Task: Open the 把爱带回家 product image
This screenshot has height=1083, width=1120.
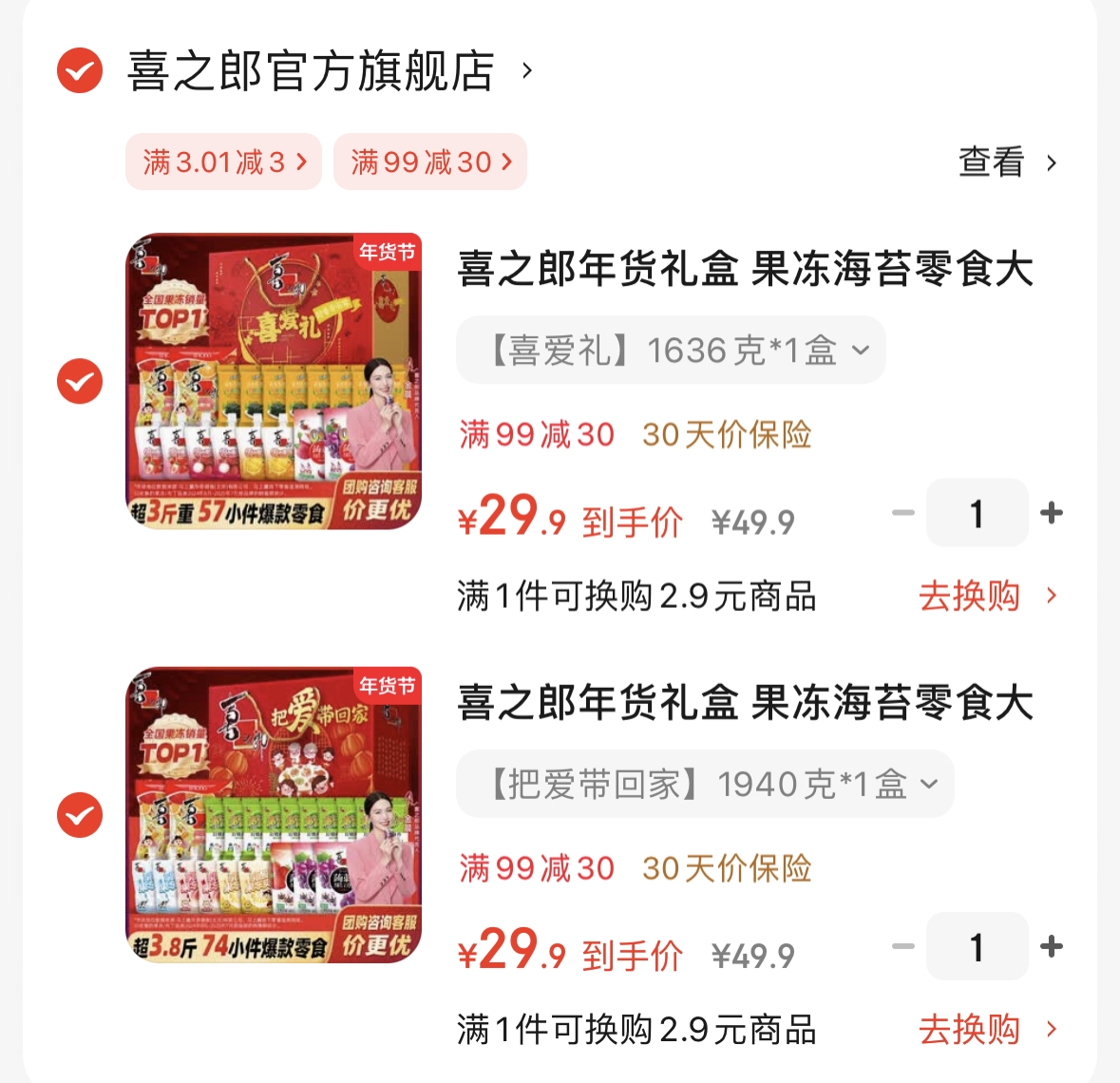Action: coord(274,814)
